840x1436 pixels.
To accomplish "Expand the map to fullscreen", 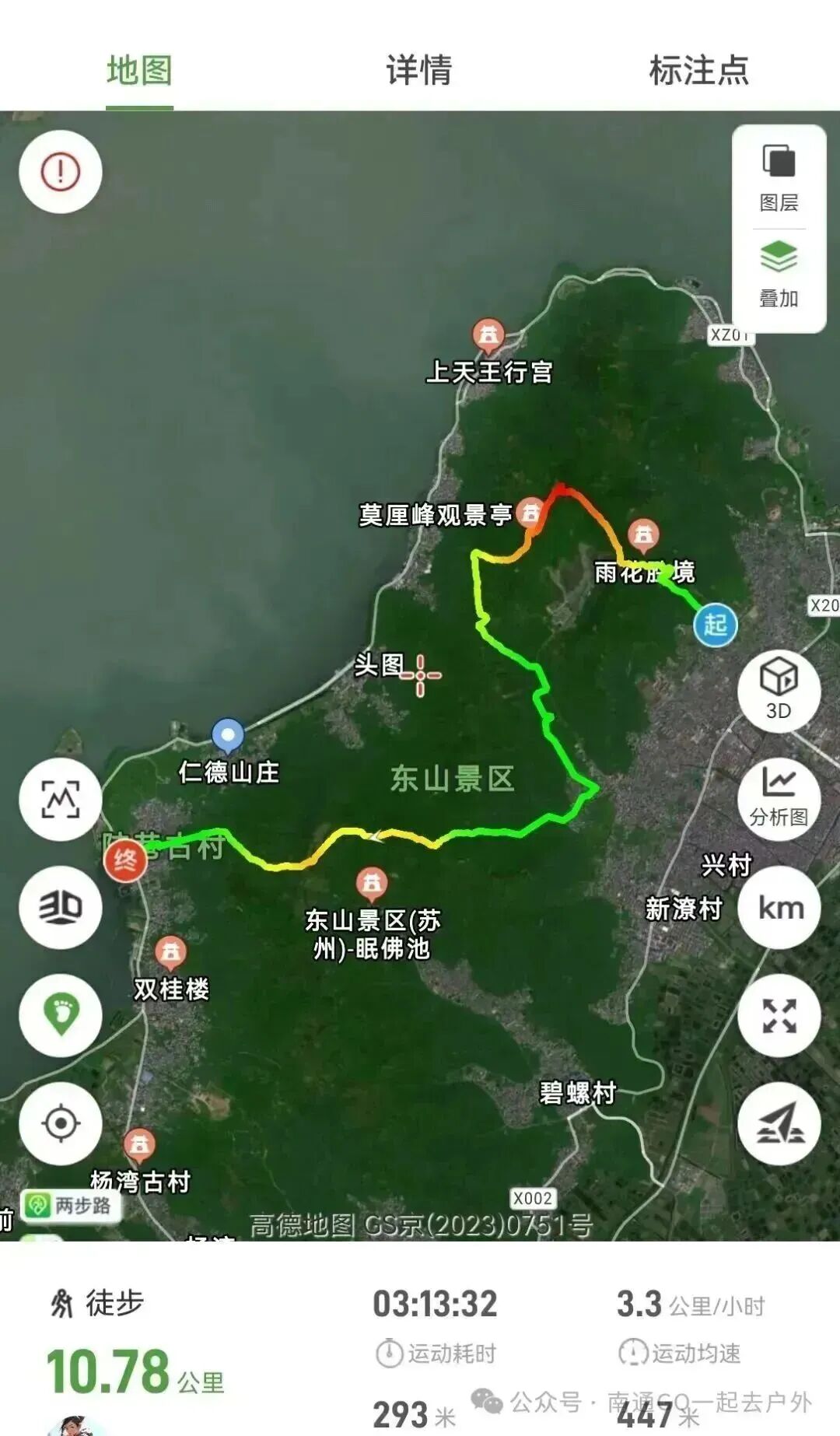I will pos(779,1015).
